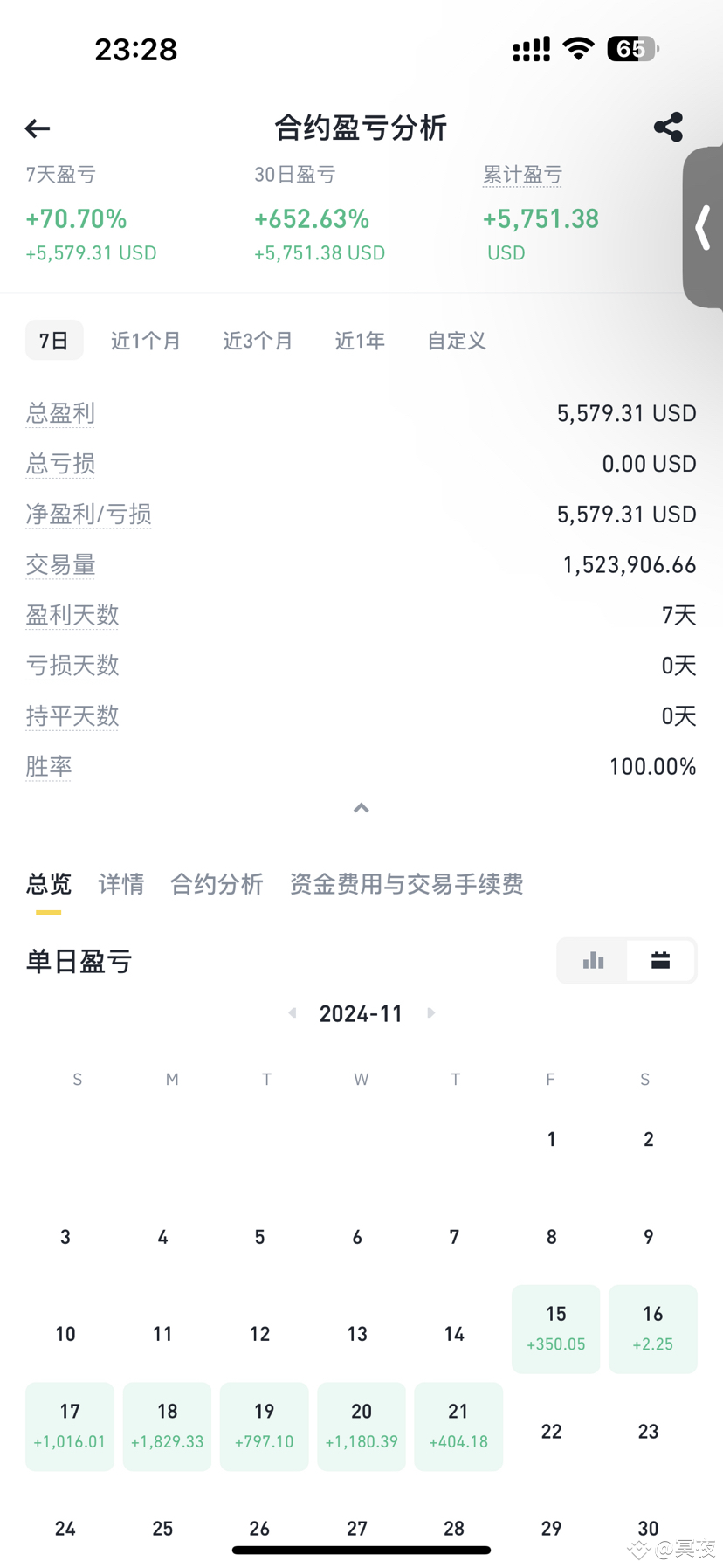The height and width of the screenshot is (1568, 723).
Task: Select the 近3个月 period filter
Action: click(x=258, y=341)
